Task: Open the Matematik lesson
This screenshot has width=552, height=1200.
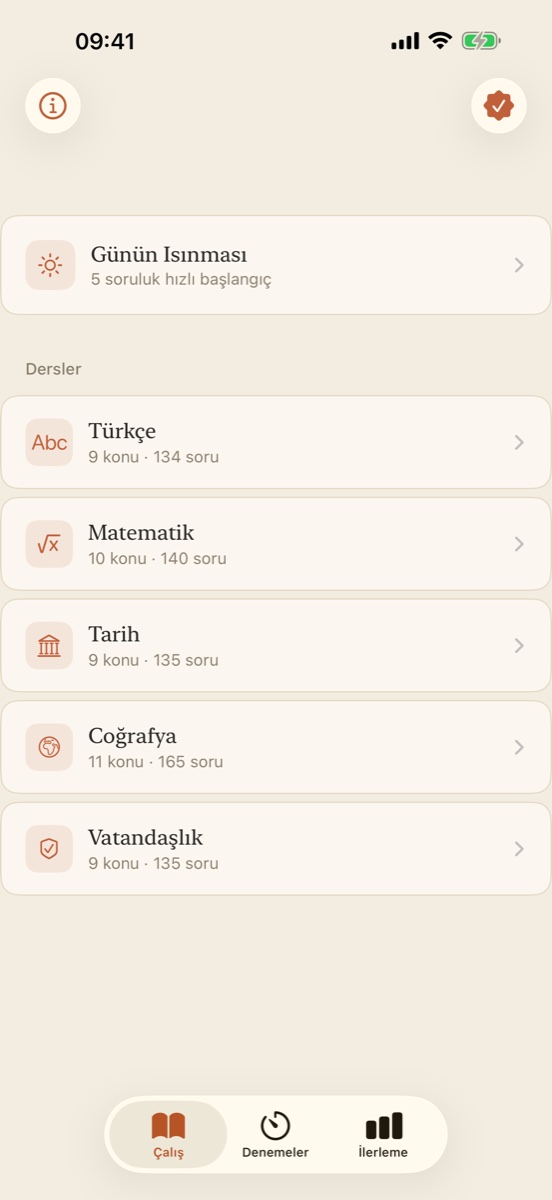Action: click(x=276, y=544)
